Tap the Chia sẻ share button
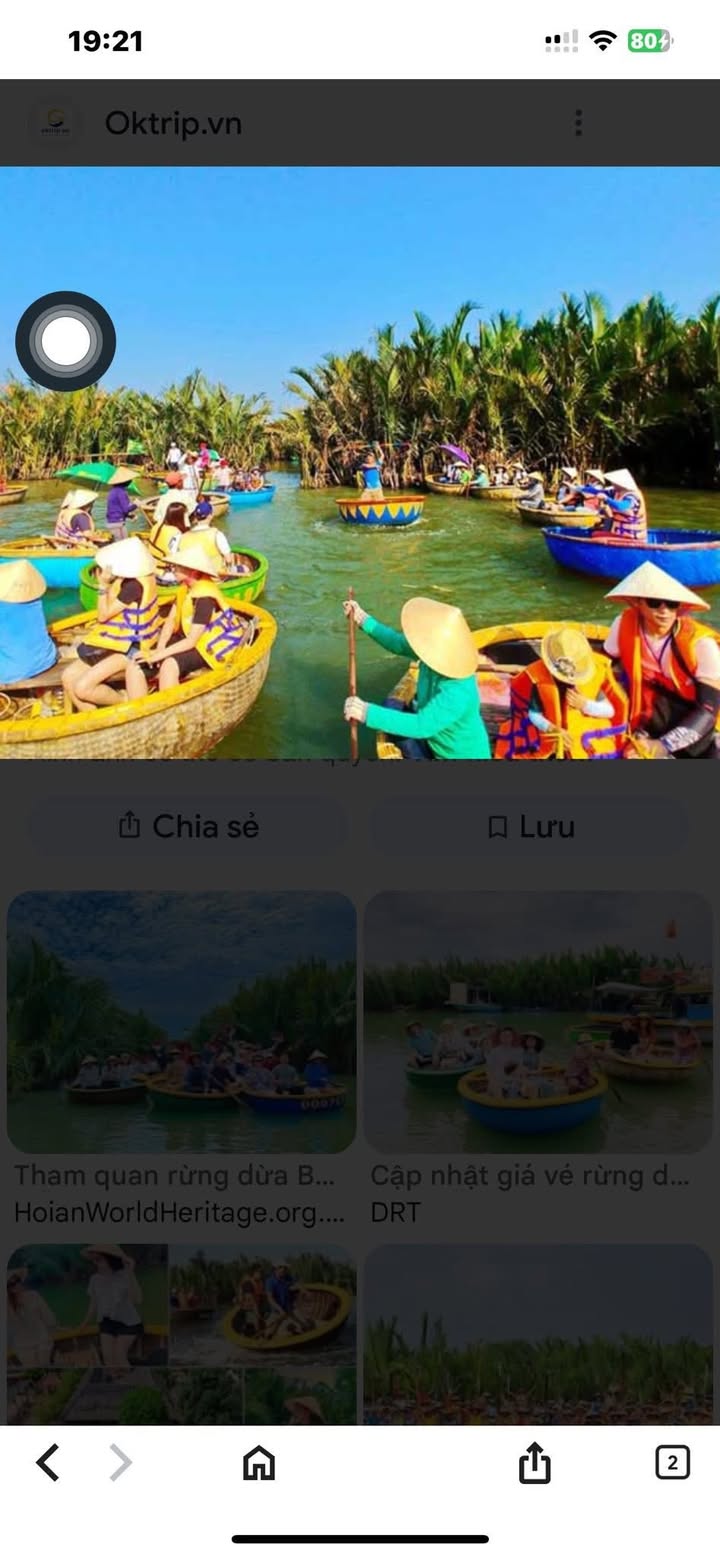 (x=188, y=826)
